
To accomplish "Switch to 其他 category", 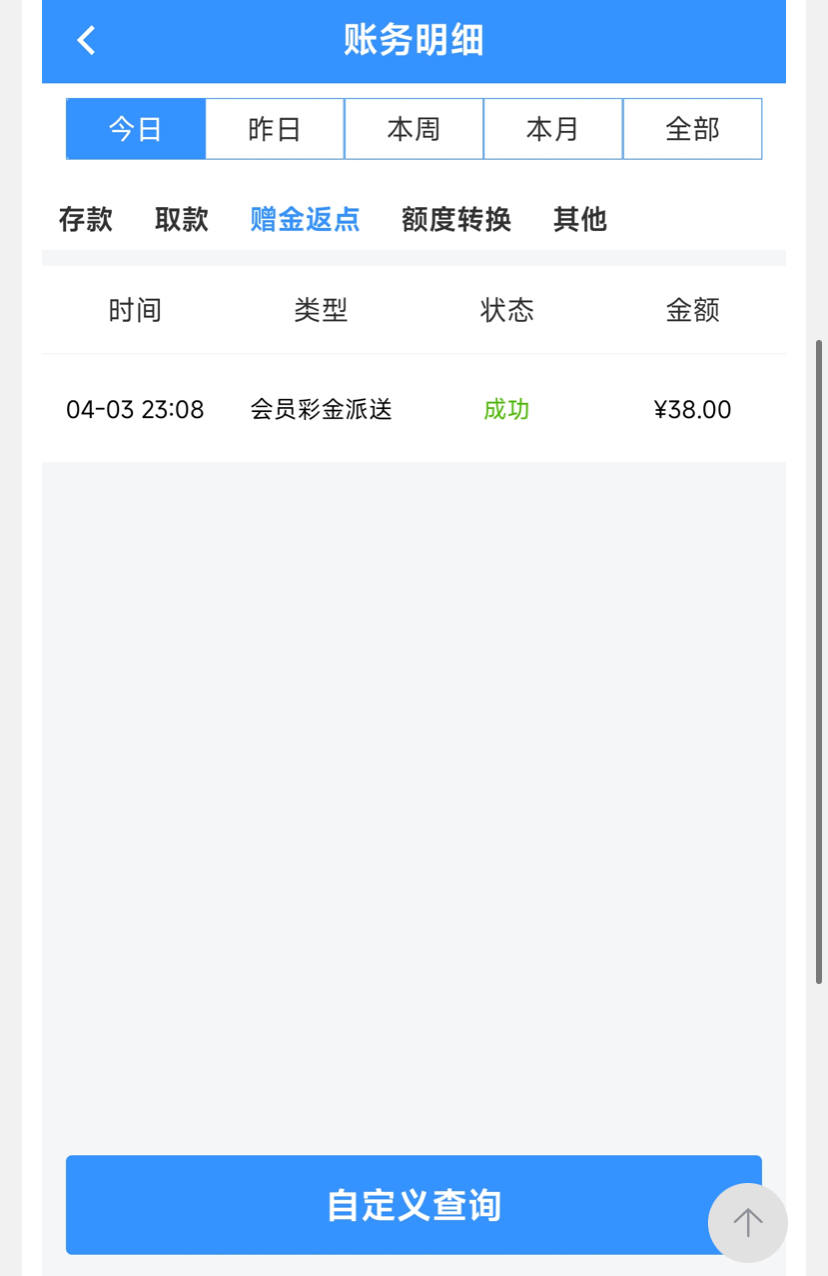I will [x=580, y=219].
